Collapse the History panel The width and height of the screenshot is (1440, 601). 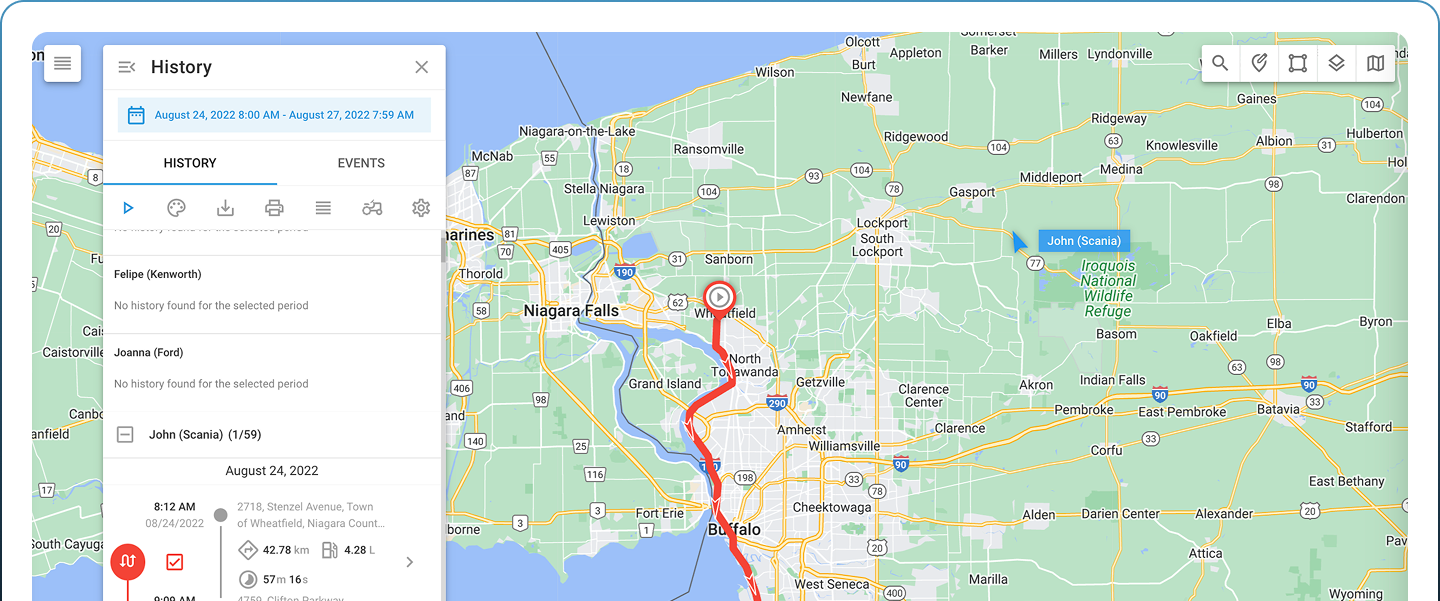(x=126, y=67)
